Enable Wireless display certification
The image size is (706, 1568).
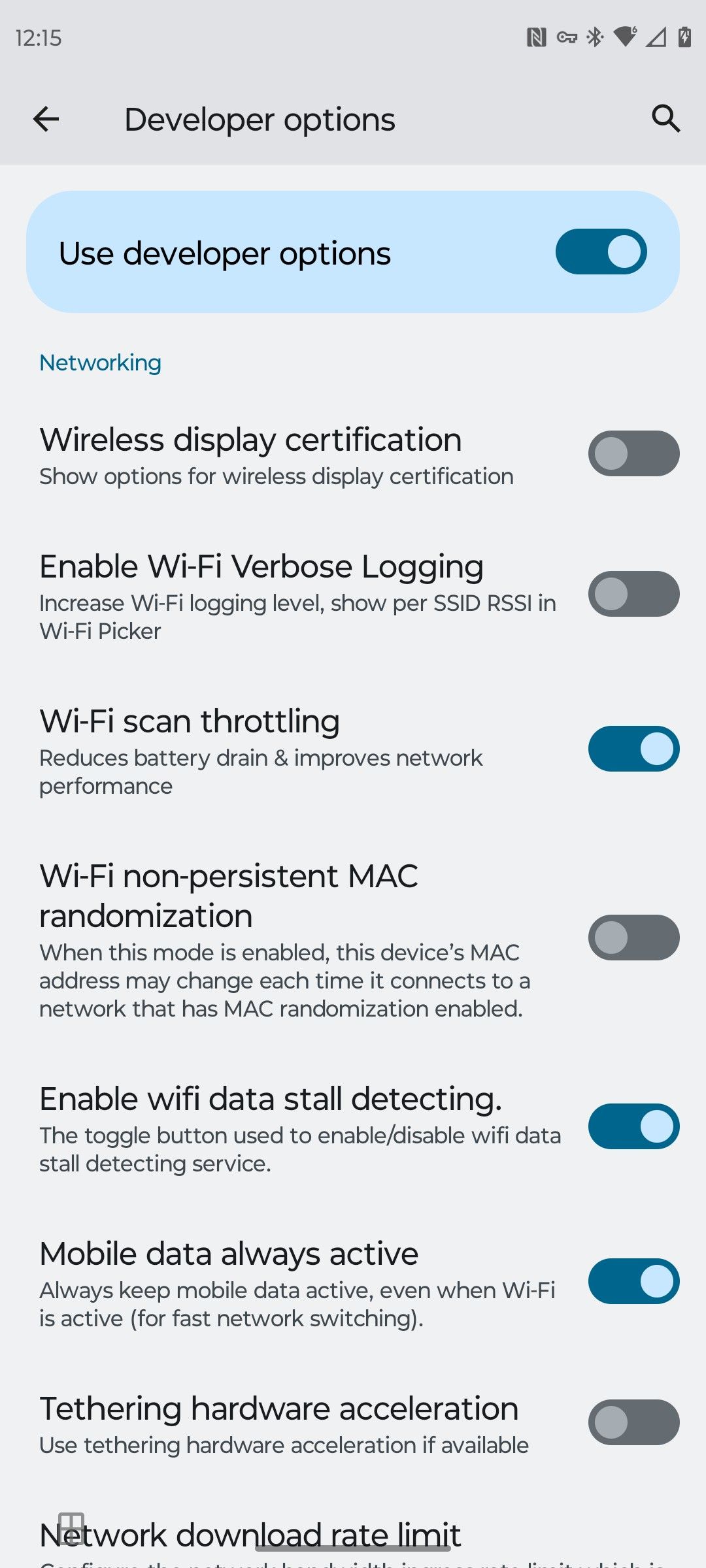(633, 453)
